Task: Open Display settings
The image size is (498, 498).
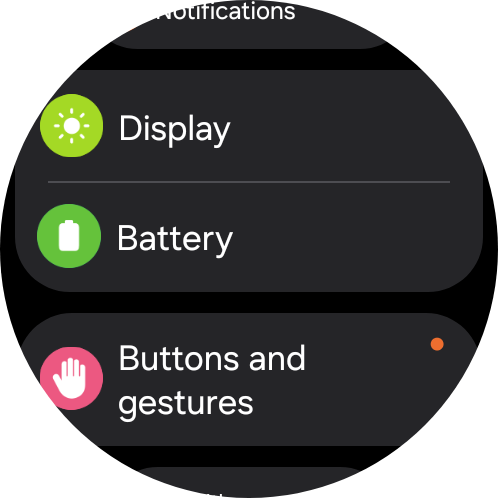Action: point(249,126)
